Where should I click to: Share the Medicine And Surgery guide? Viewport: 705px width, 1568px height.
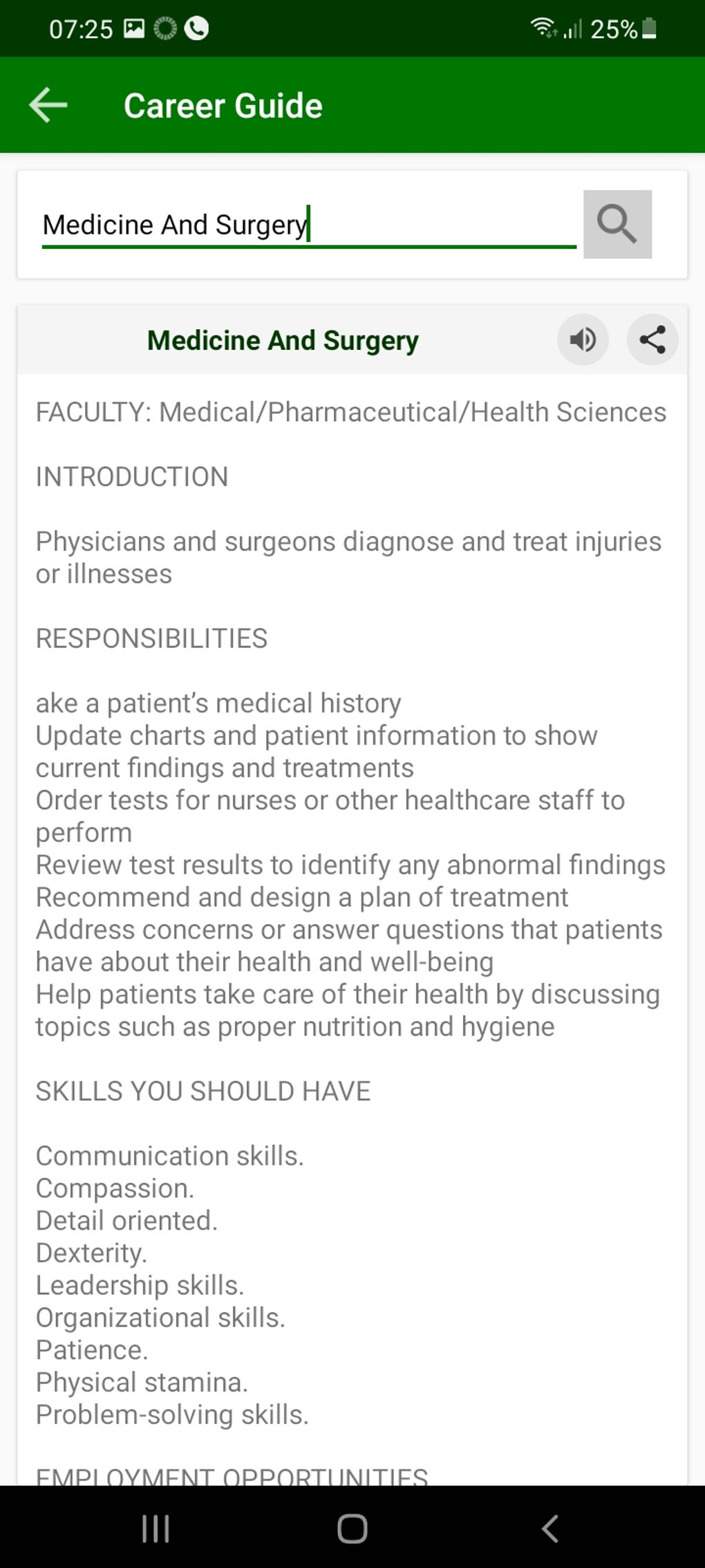pos(652,340)
